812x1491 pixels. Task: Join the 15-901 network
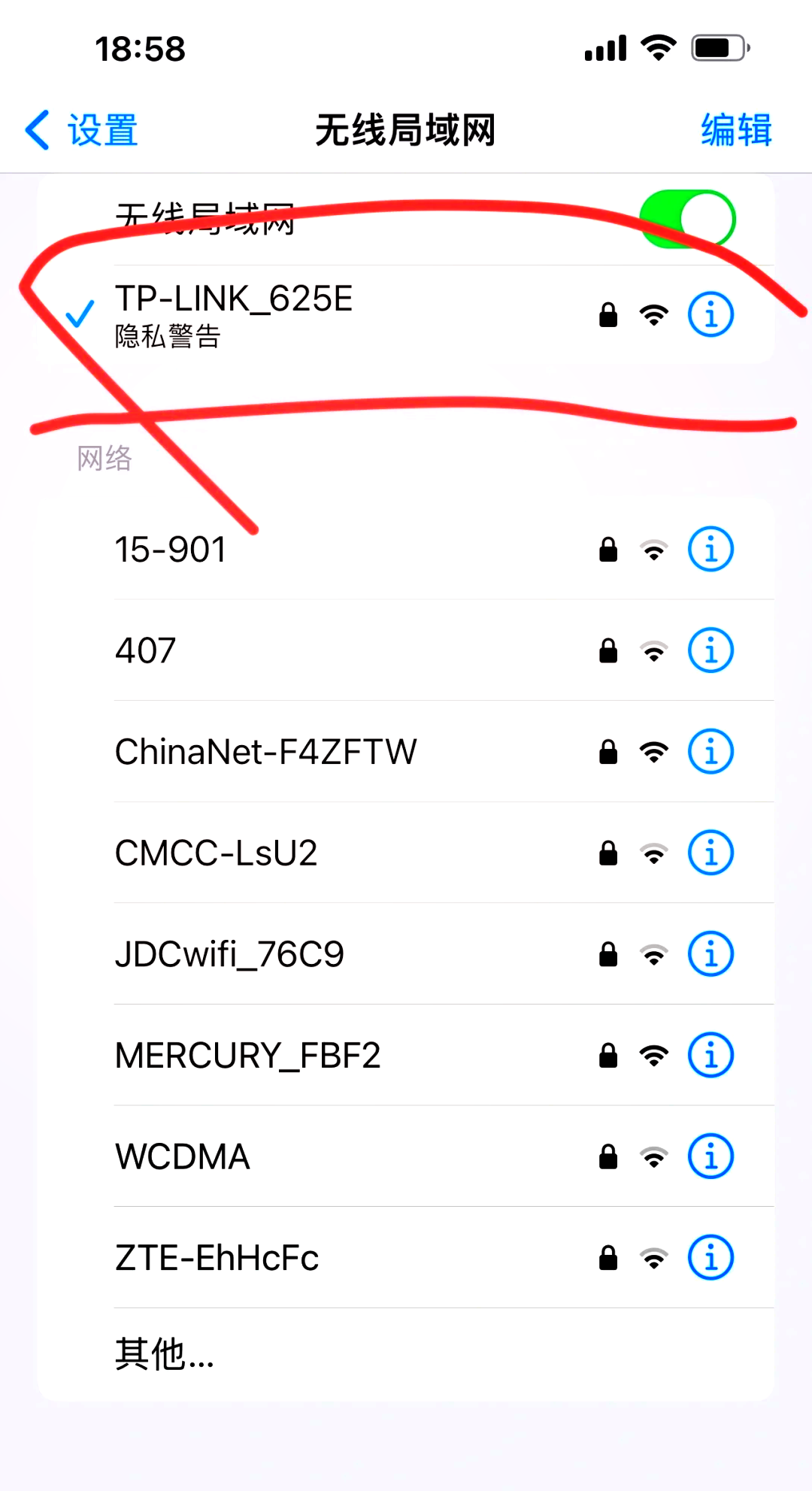click(x=301, y=550)
